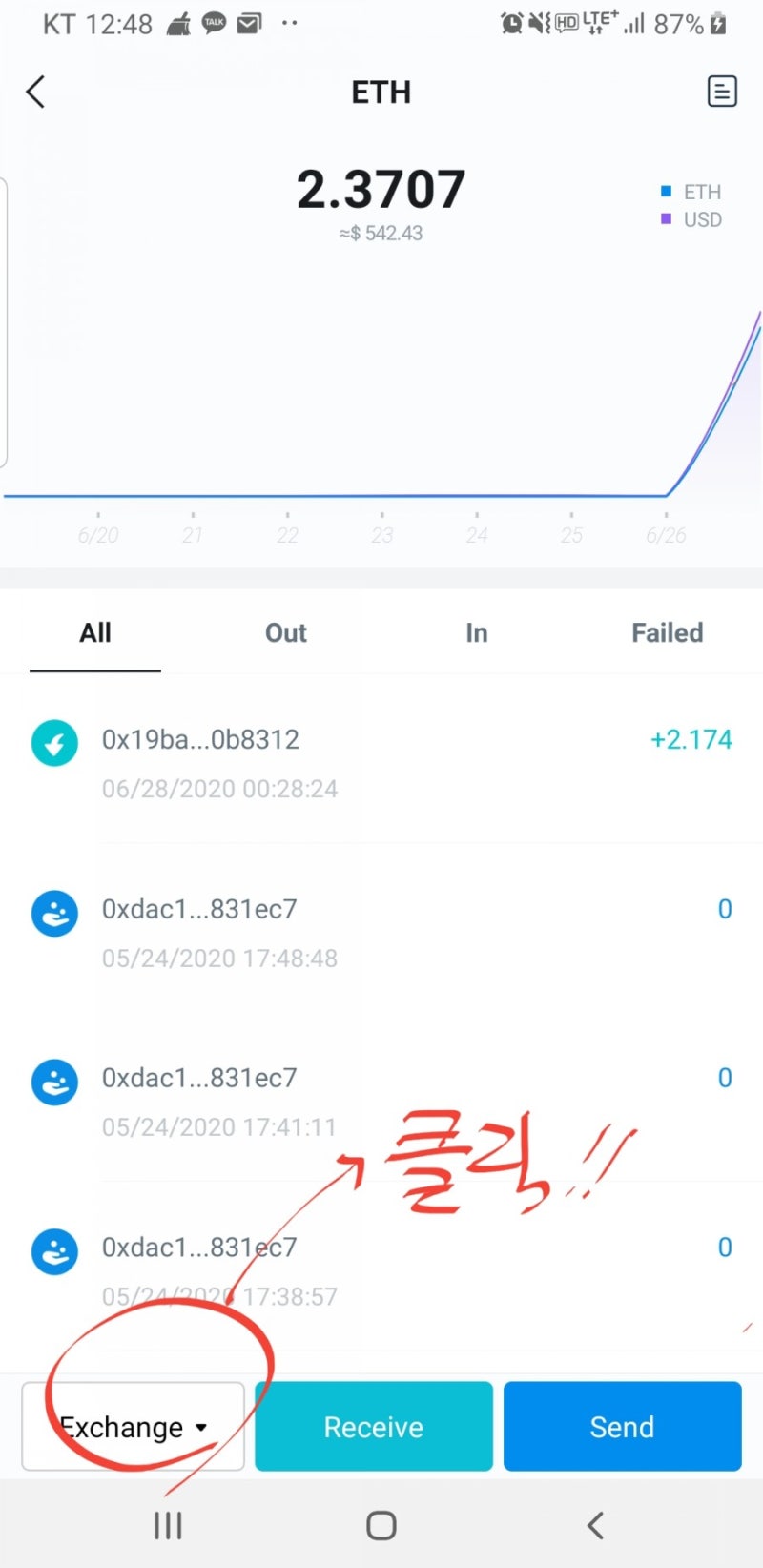Select the All tab

[x=94, y=632]
